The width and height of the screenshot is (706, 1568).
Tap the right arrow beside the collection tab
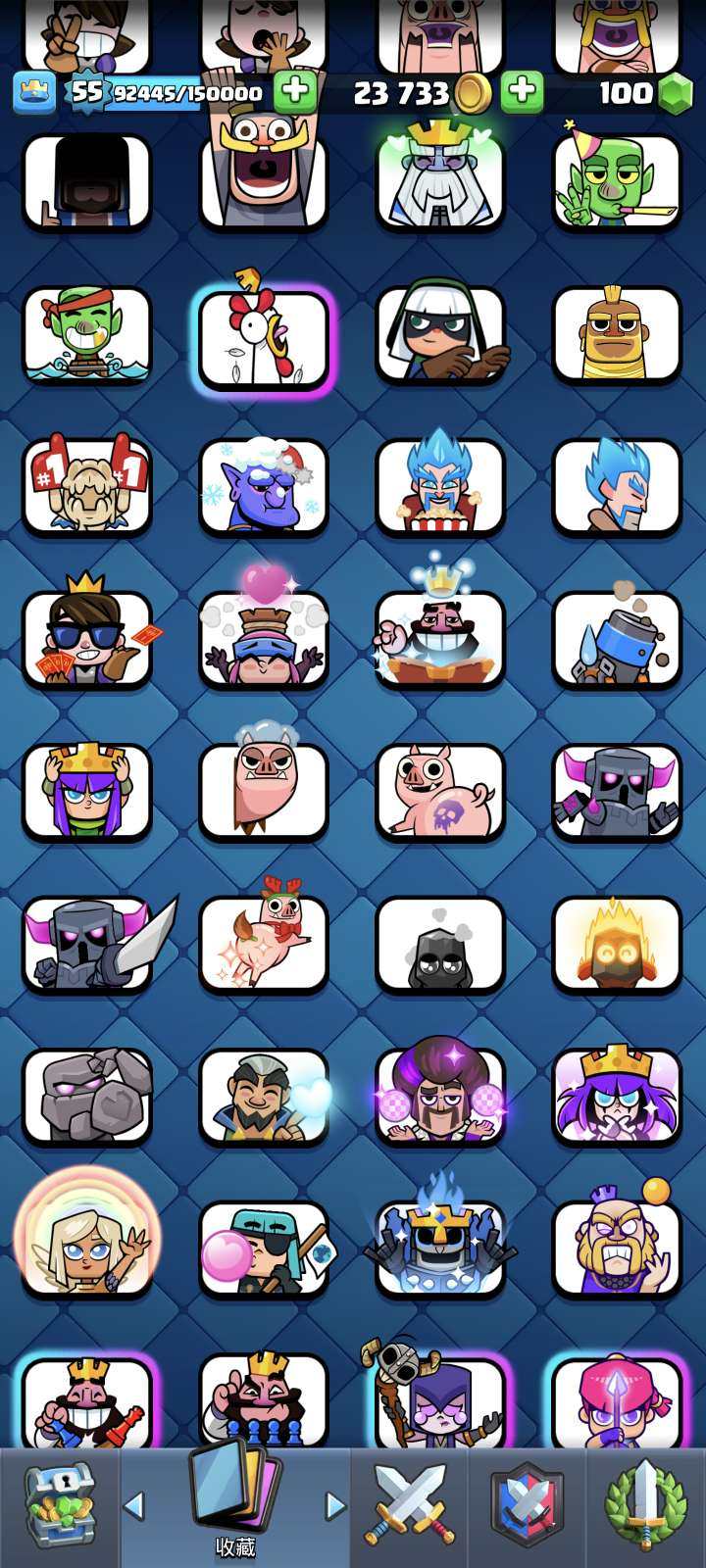[x=334, y=1505]
